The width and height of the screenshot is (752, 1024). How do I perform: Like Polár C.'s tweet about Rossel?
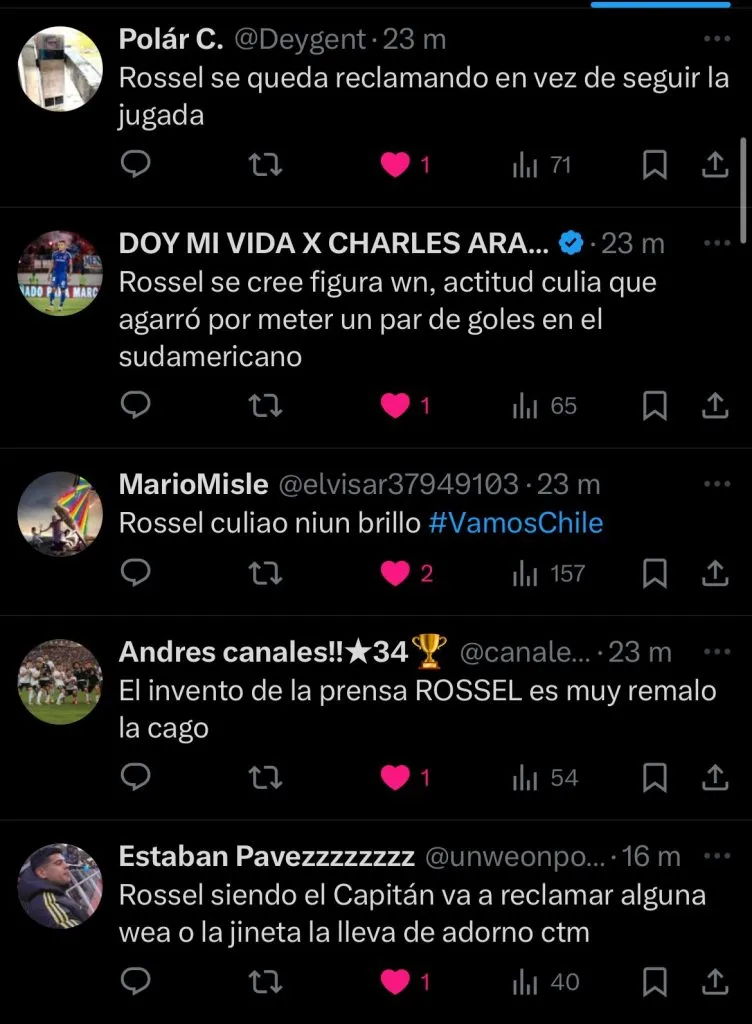(396, 164)
